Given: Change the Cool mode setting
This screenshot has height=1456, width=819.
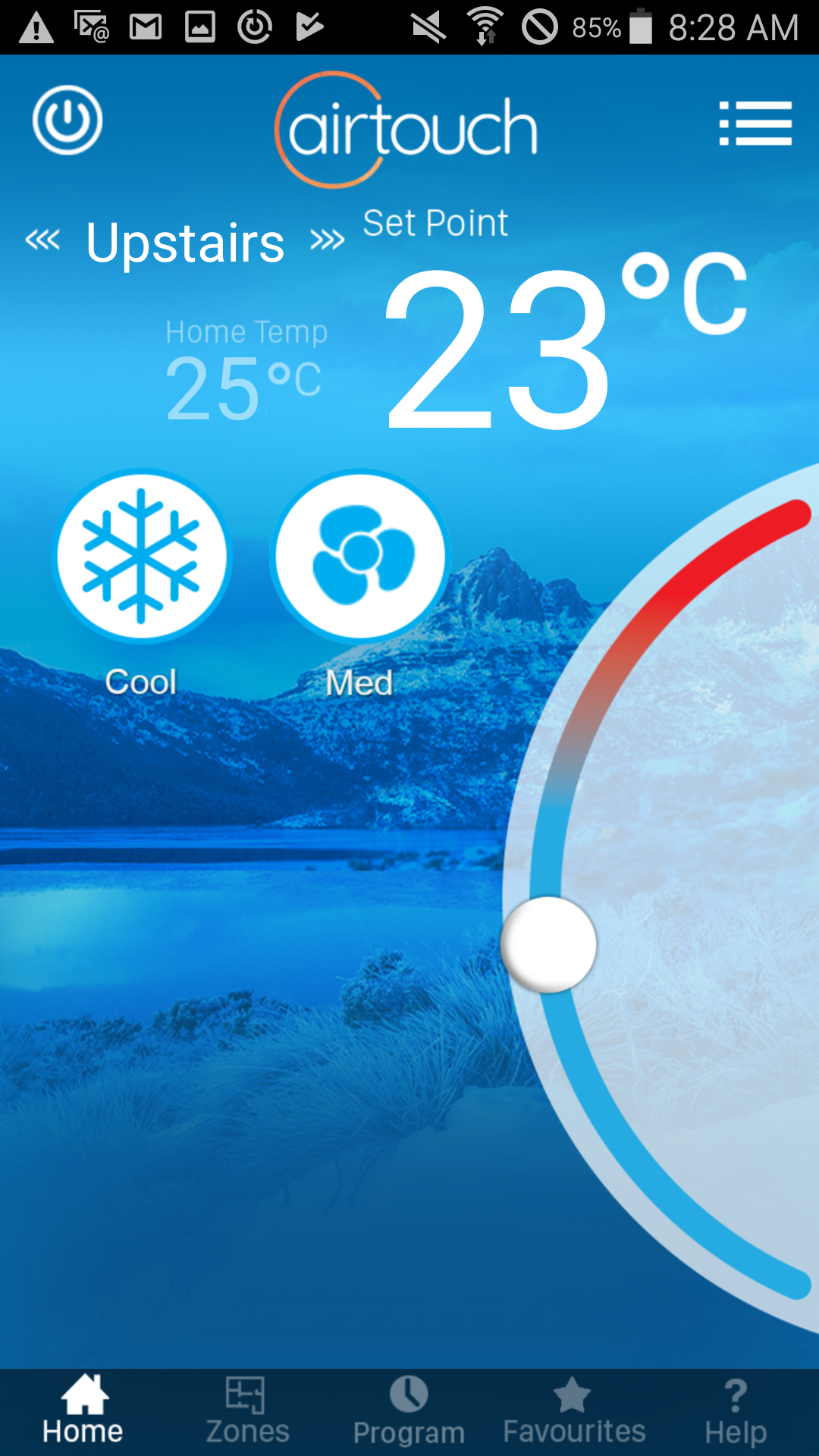Looking at the screenshot, I should [141, 557].
